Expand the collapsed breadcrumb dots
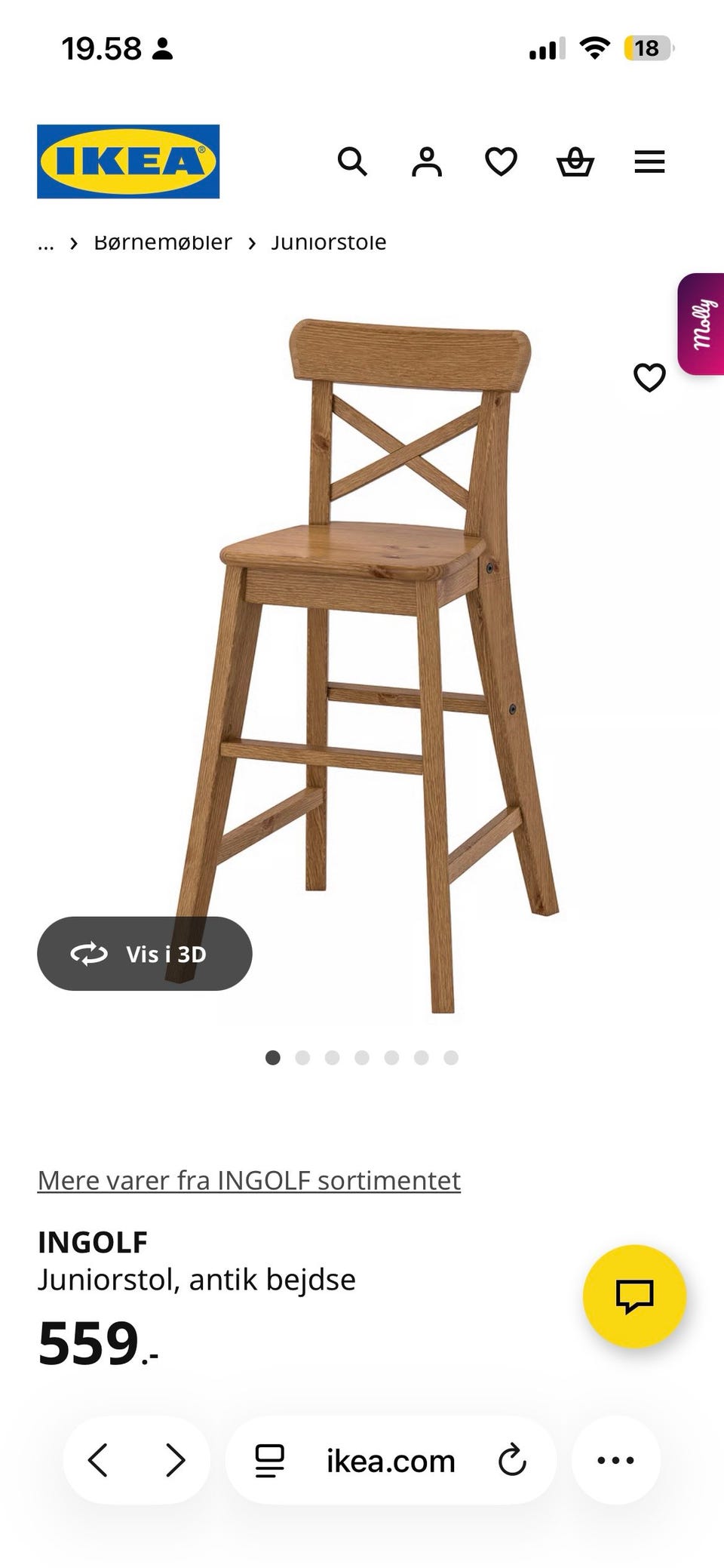The height and width of the screenshot is (1568, 724). point(46,243)
